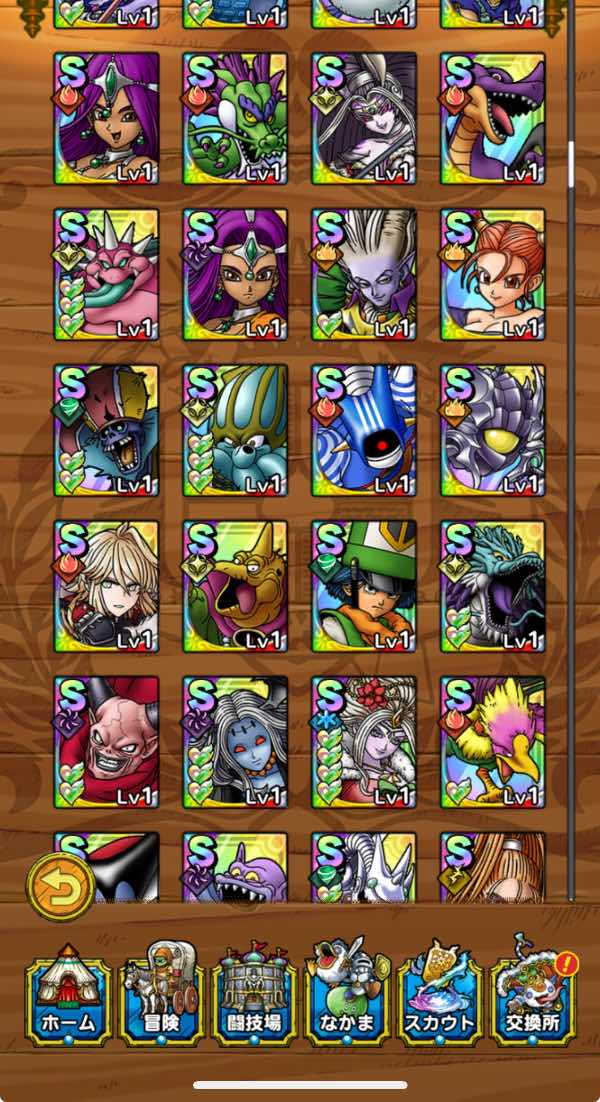
Task: Select the green-hat hero card
Action: (x=364, y=586)
